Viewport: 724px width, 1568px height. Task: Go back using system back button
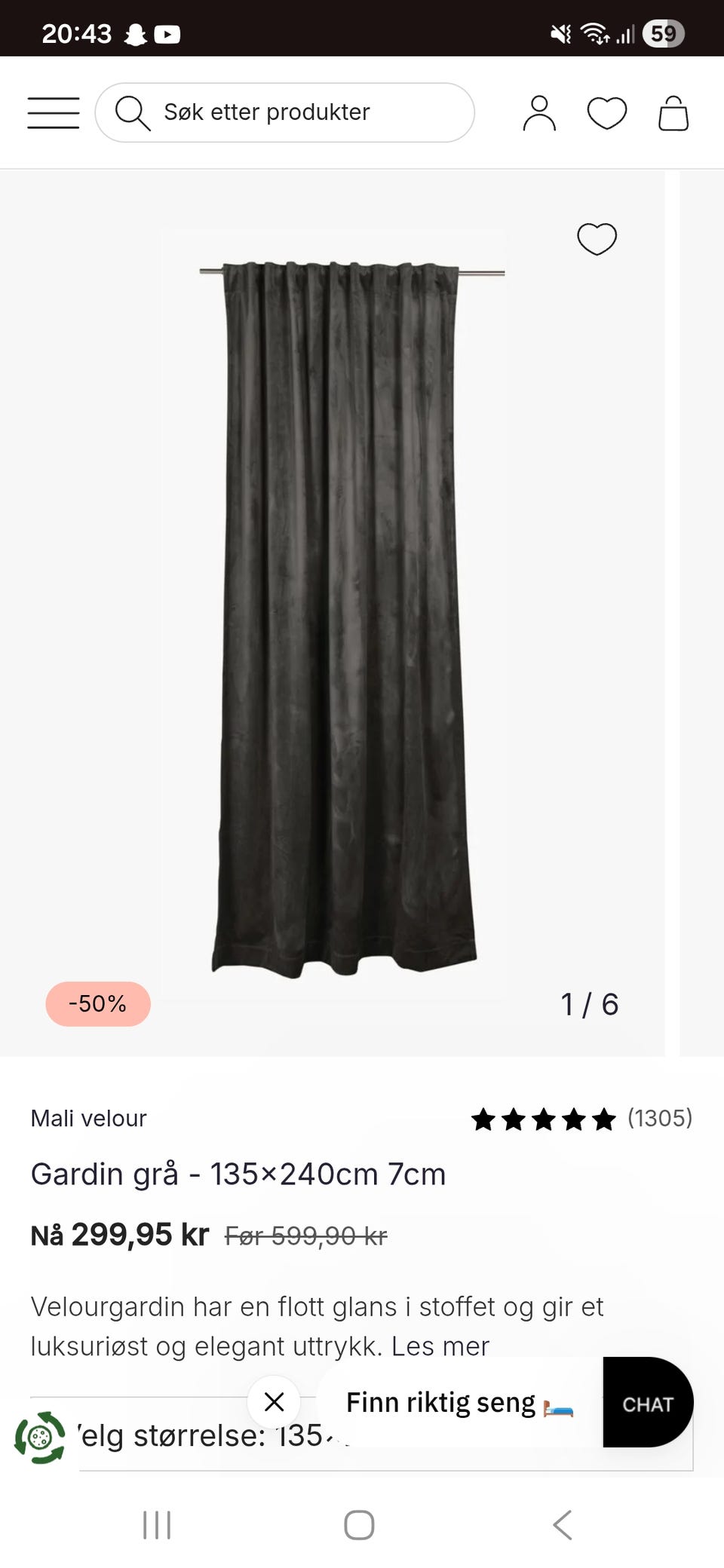[562, 1525]
